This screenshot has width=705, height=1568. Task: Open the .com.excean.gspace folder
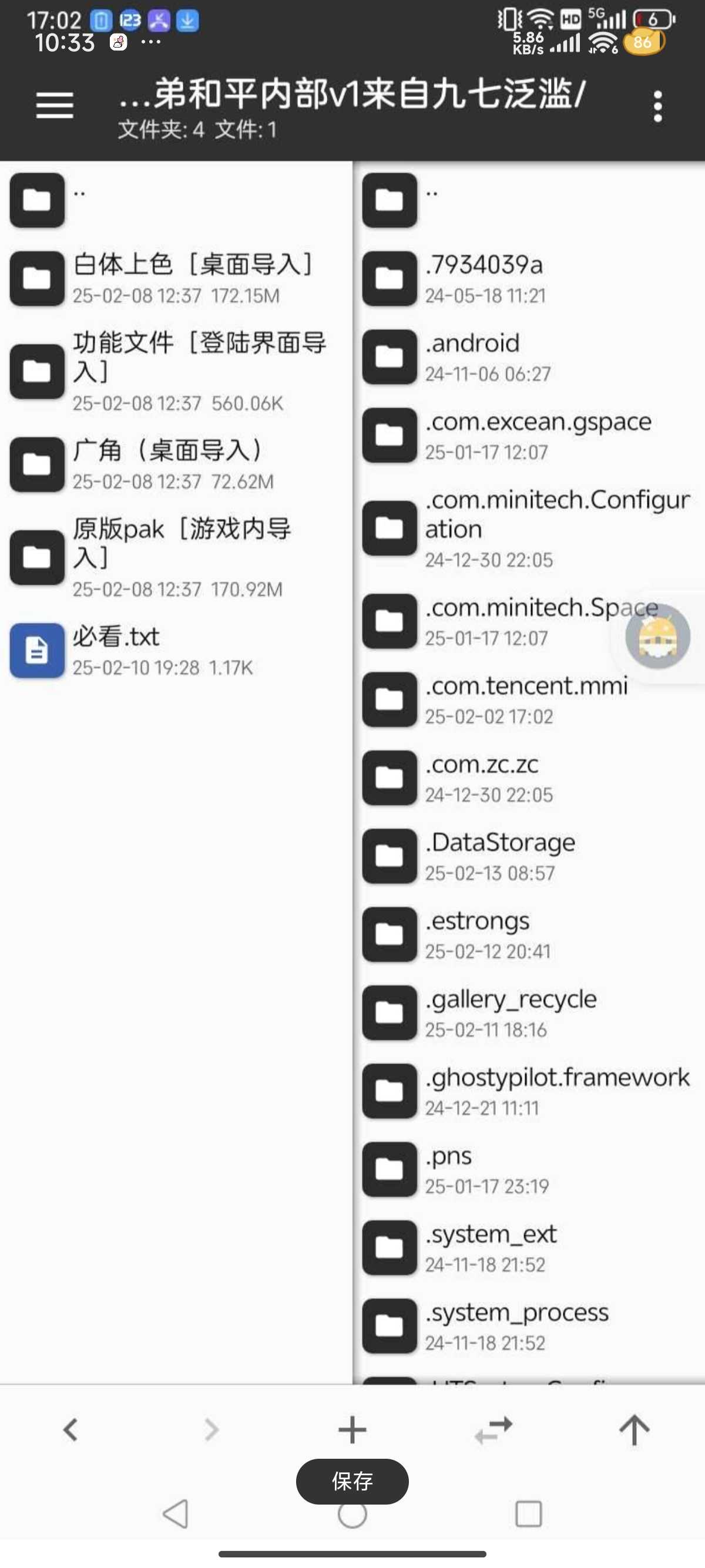[529, 436]
